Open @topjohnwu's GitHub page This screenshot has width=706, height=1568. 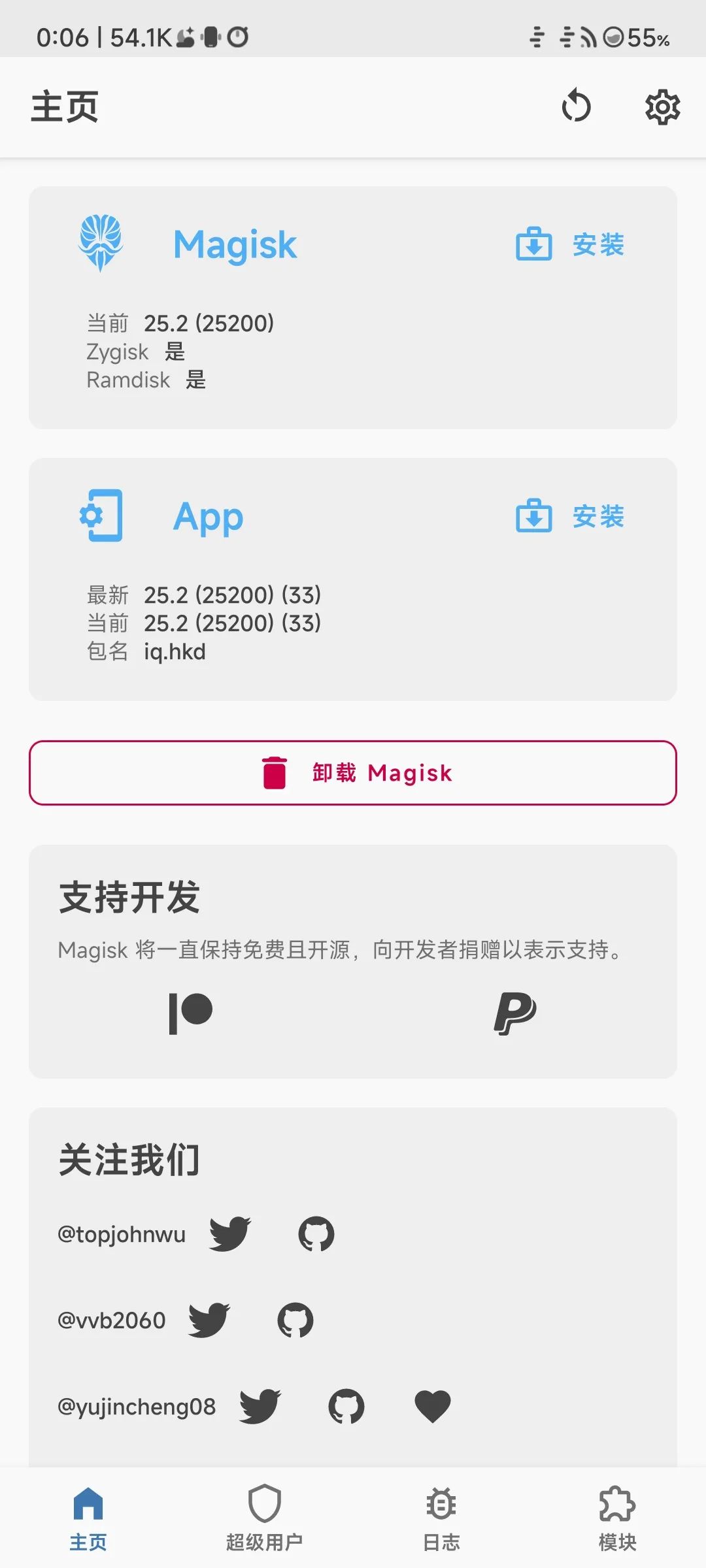[316, 1233]
